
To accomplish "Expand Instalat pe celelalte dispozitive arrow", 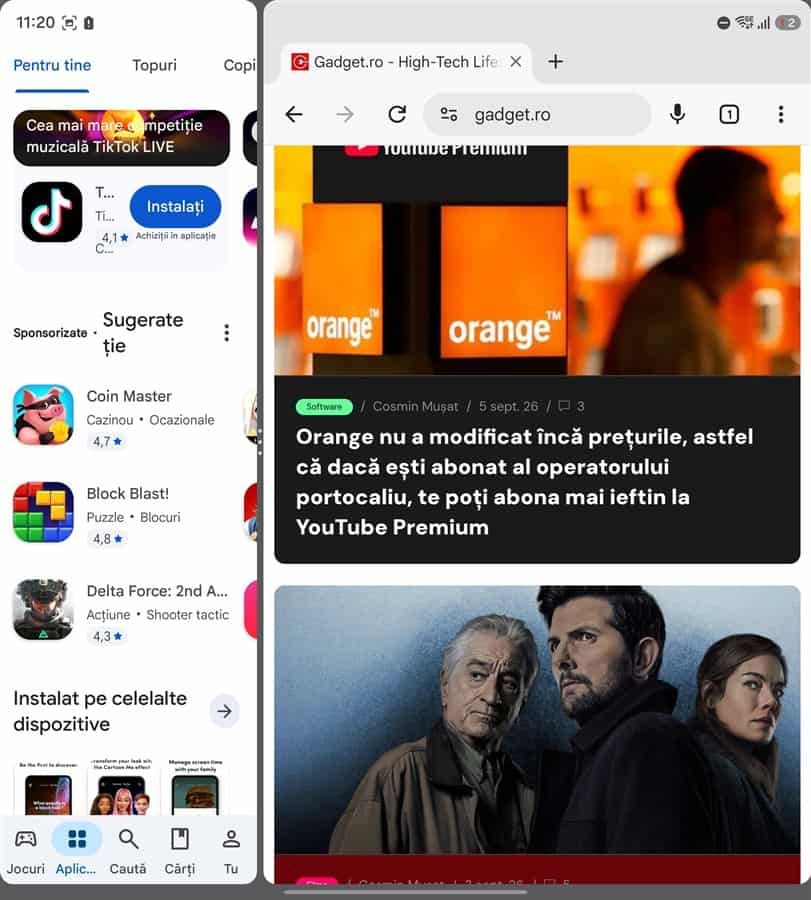I will click(x=224, y=711).
